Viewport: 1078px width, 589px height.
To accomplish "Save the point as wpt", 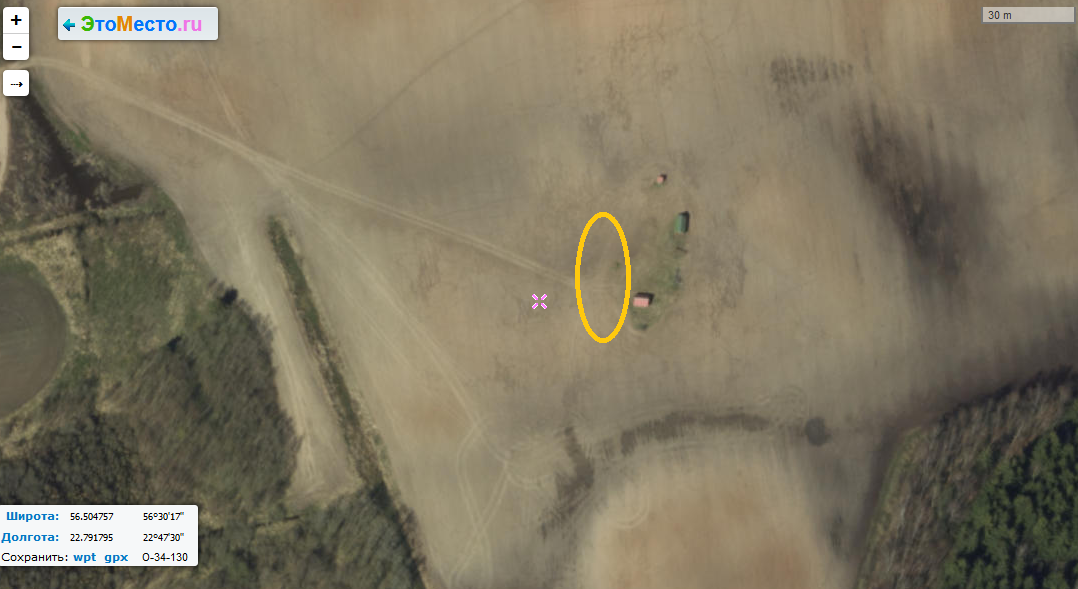I will point(85,557).
